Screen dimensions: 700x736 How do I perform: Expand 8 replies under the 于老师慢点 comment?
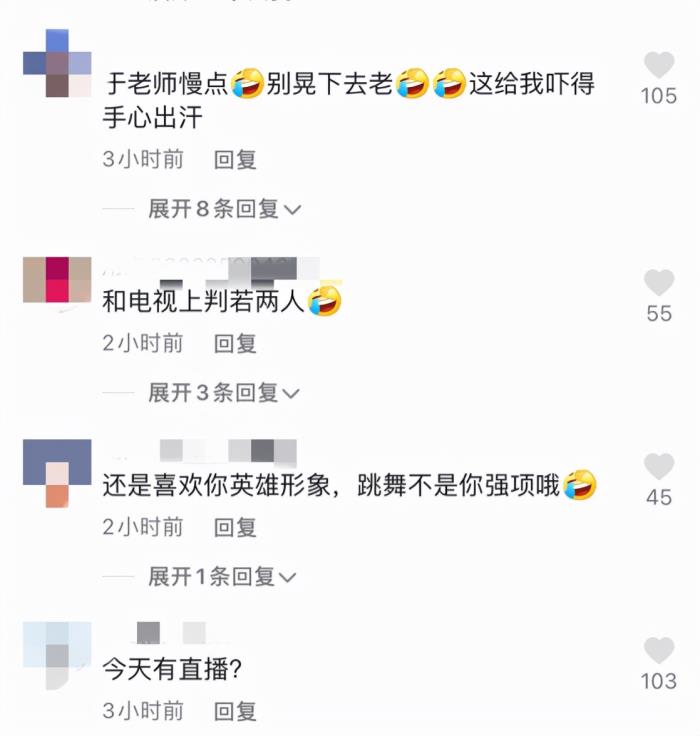coord(224,209)
